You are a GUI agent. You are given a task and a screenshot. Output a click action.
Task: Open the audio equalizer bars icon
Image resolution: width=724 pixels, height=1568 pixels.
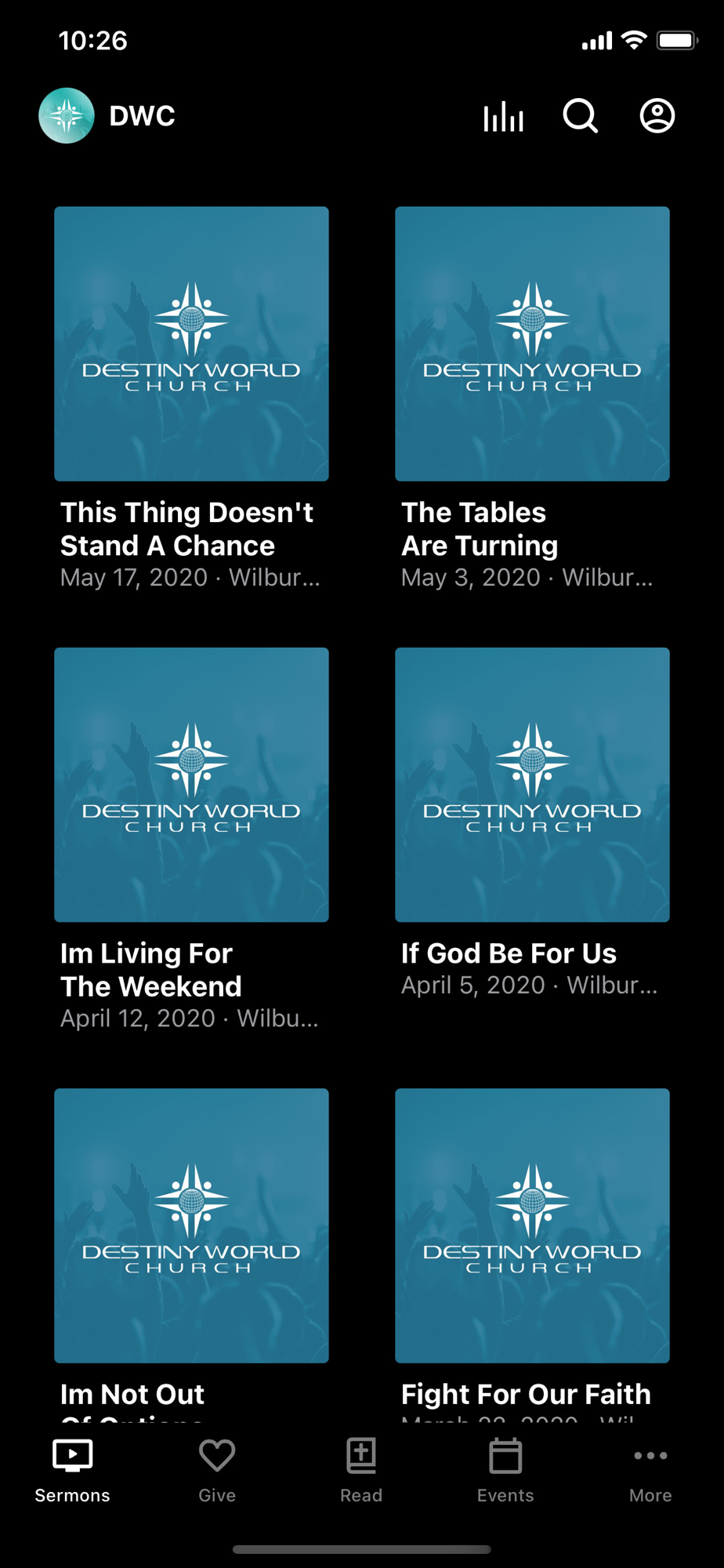(503, 117)
